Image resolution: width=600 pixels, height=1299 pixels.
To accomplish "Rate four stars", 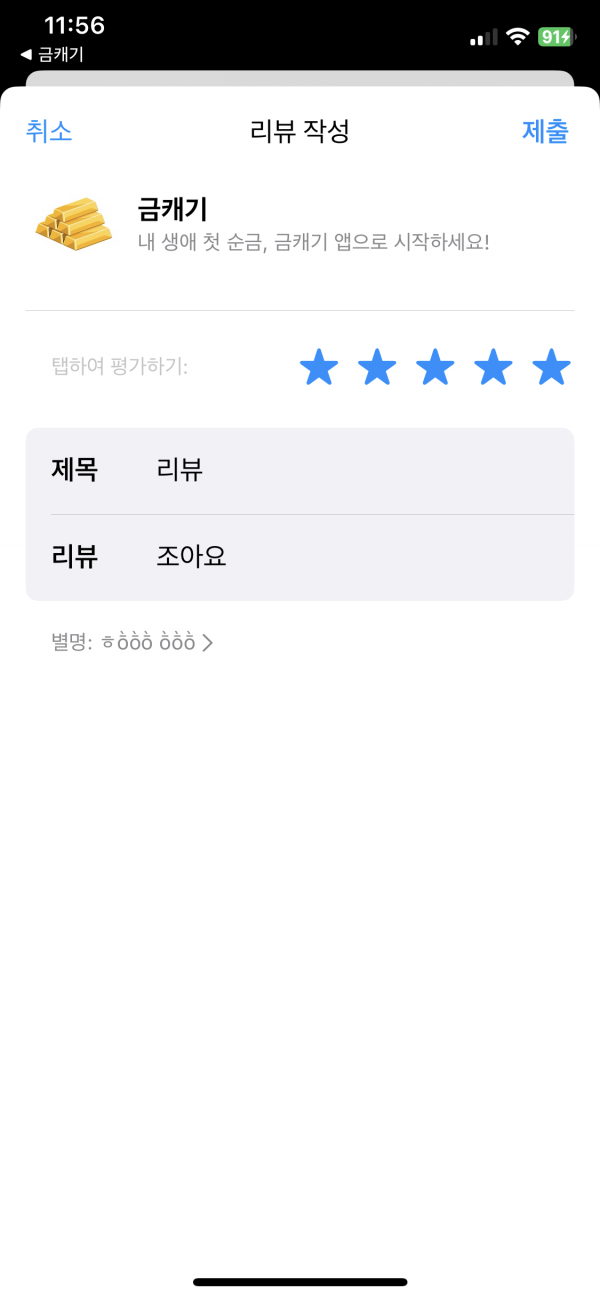I will 493,367.
